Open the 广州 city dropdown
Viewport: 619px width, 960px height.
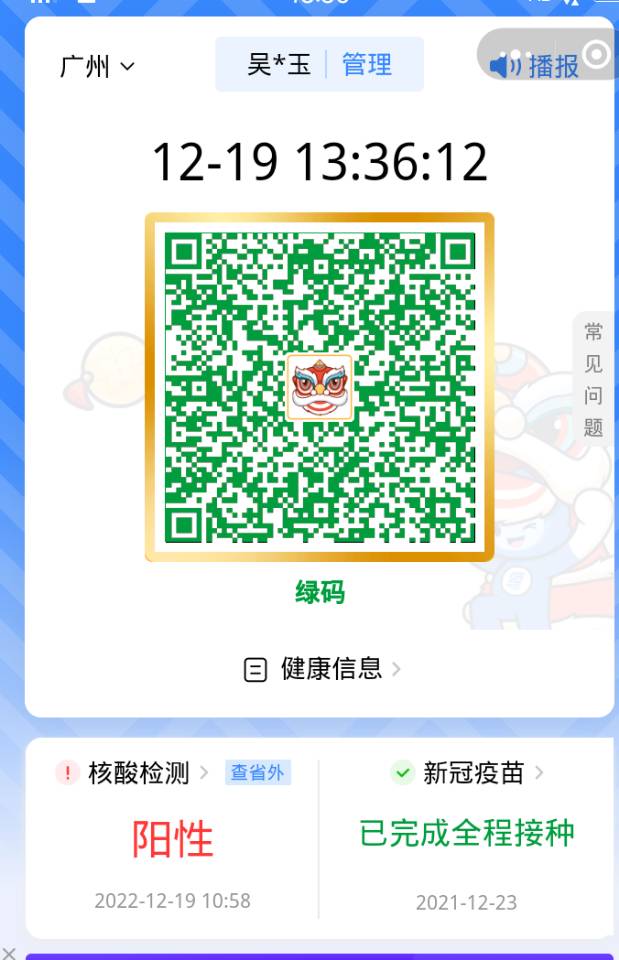pyautogui.click(x=97, y=67)
